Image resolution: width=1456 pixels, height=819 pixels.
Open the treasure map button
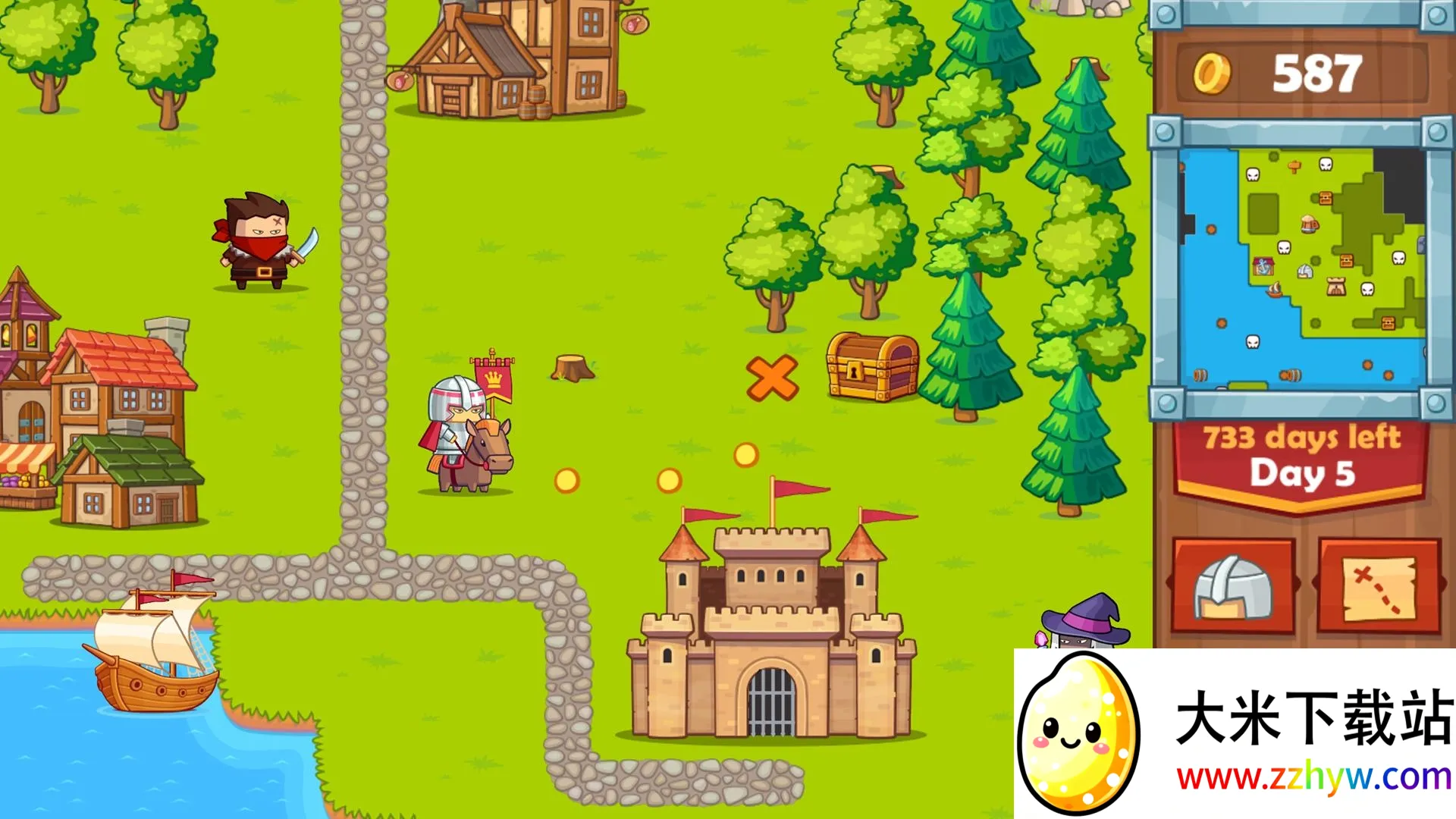(x=1379, y=587)
